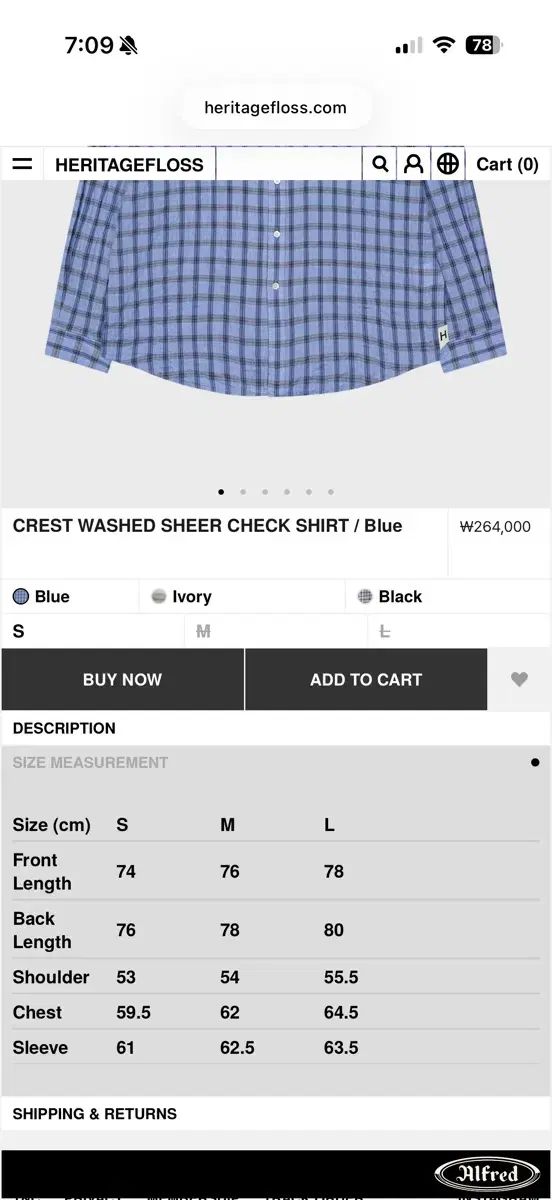The image size is (552, 1200).
Task: Add shirt to wishlist with heart
Action: coord(519,680)
